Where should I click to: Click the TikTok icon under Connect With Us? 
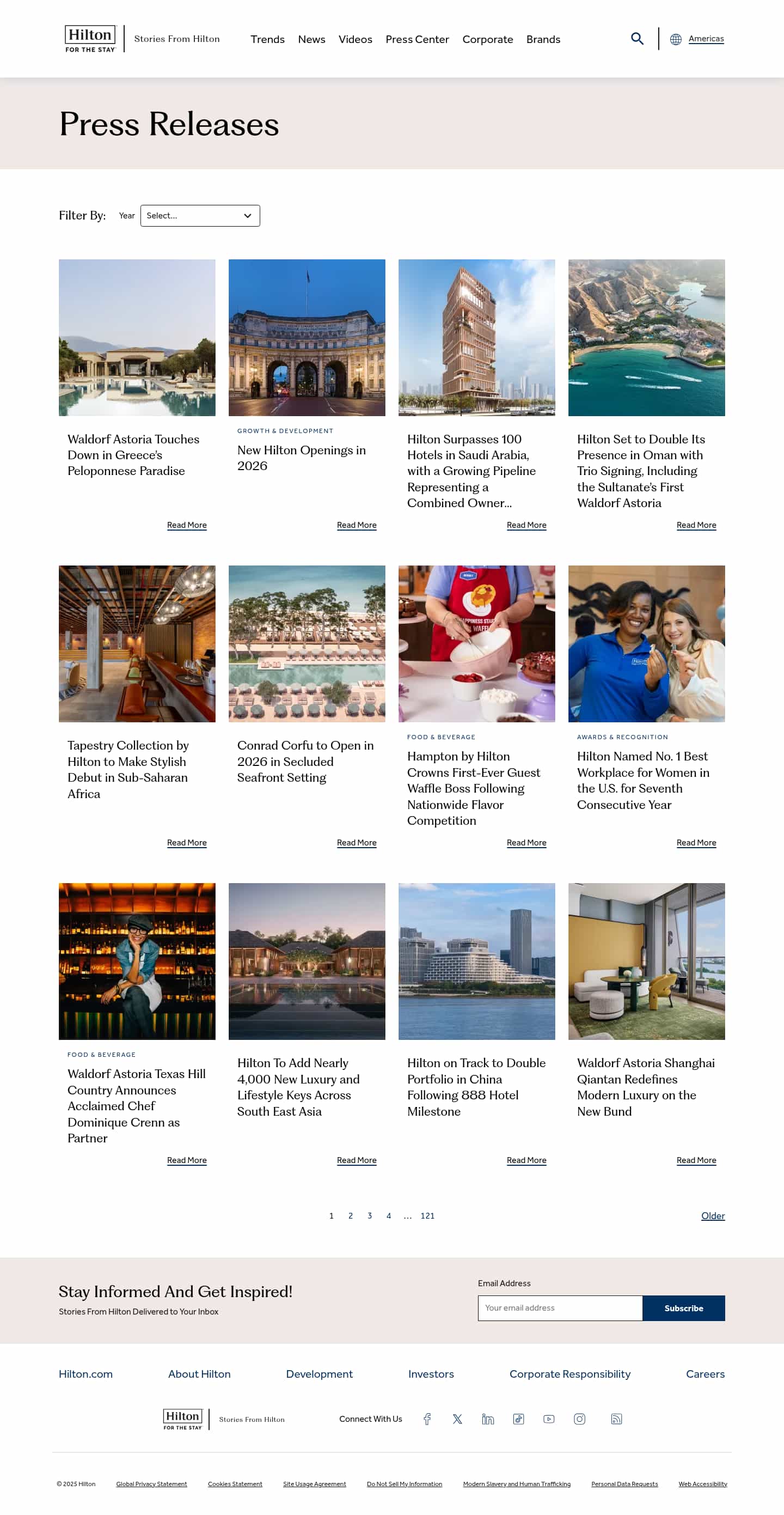518,1419
